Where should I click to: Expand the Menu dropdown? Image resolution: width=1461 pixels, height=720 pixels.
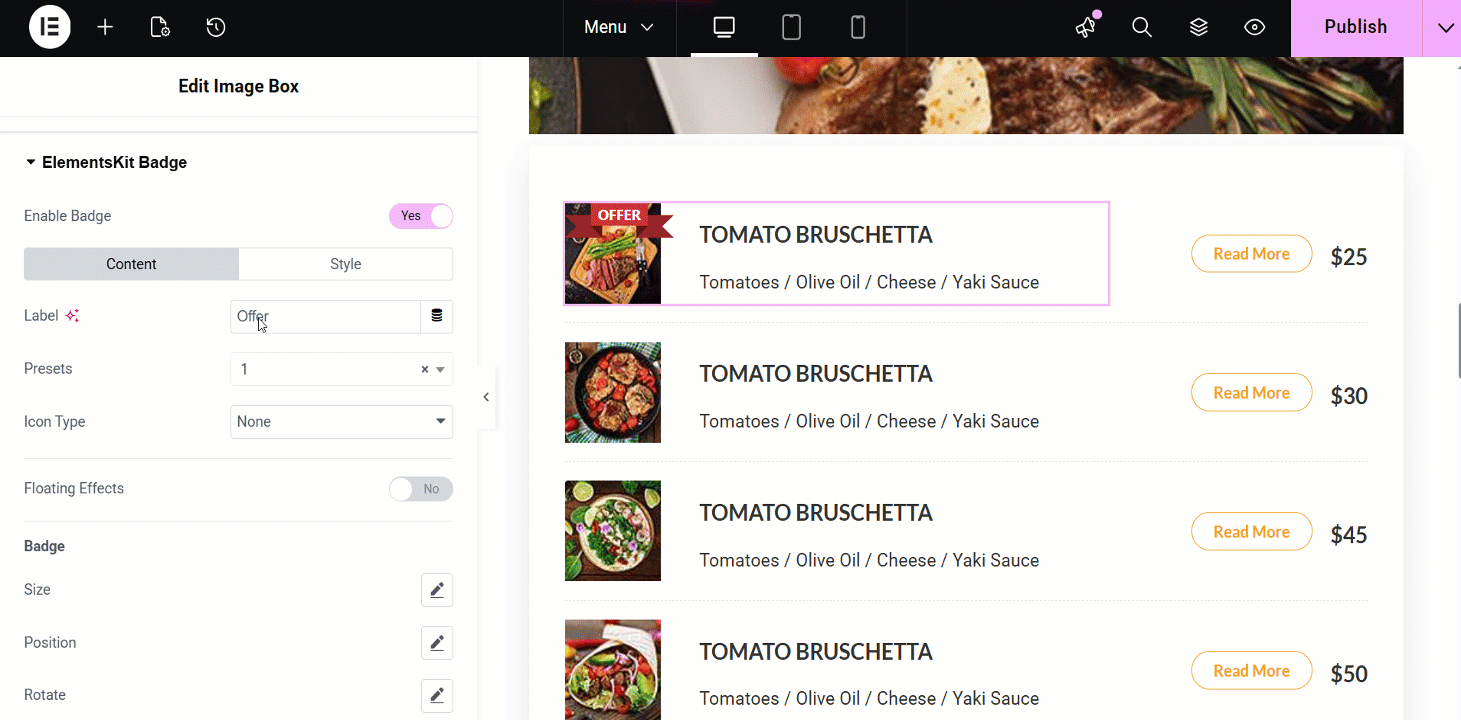pyautogui.click(x=619, y=27)
